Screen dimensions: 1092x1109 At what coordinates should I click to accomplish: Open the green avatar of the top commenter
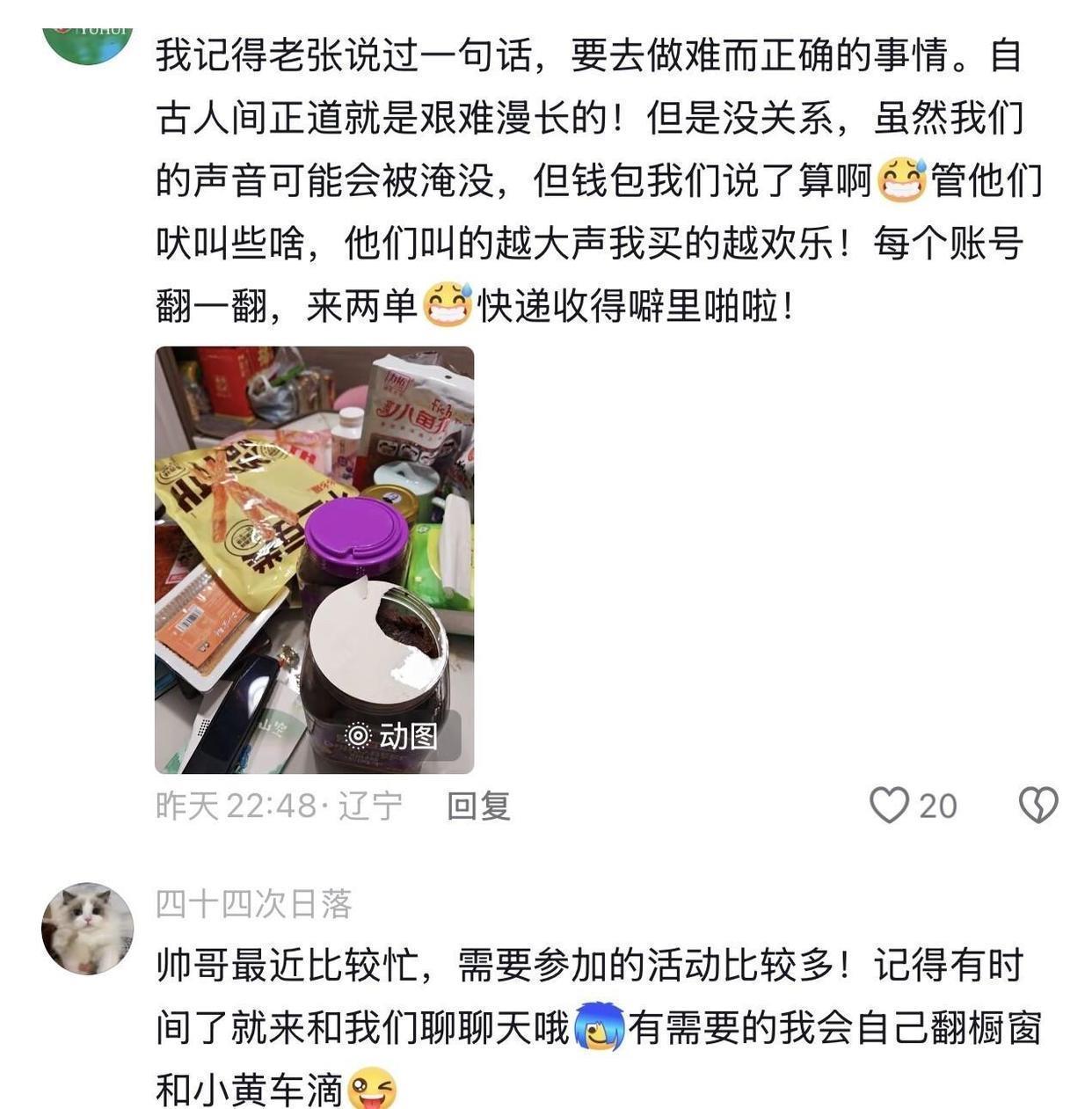(87, 41)
